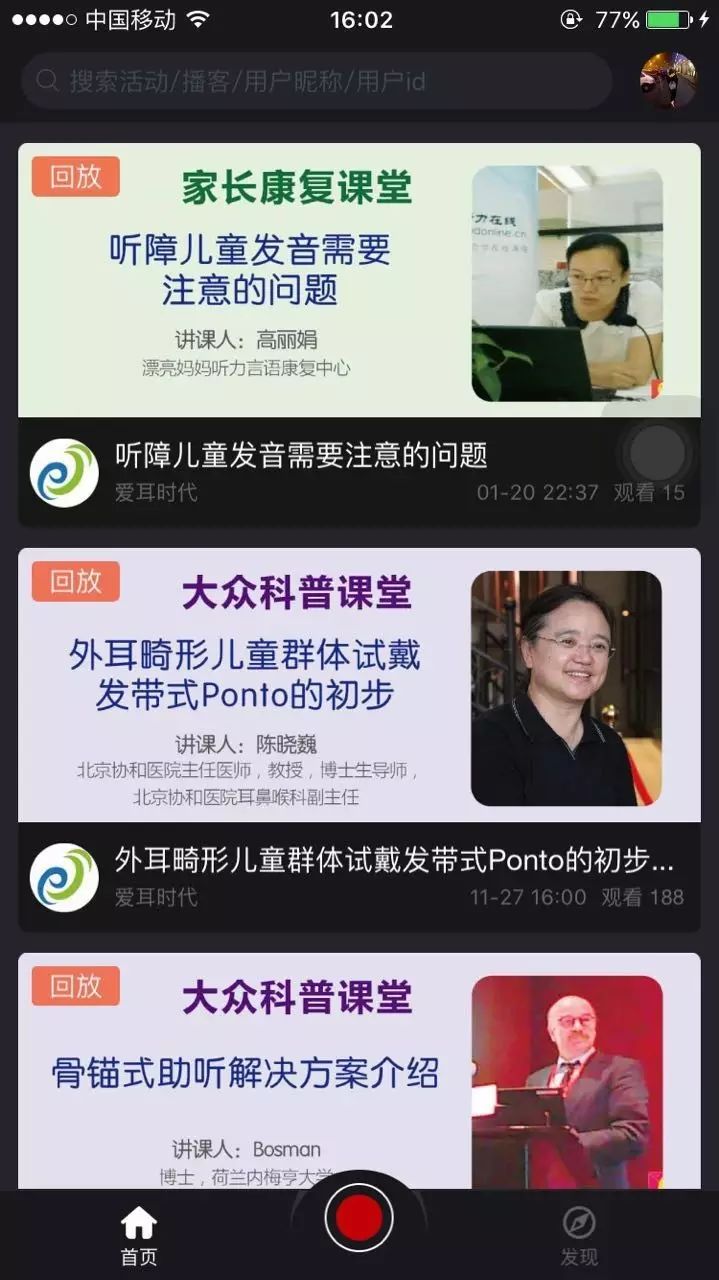
Task: Open the profile avatar in the top corner
Action: (x=668, y=81)
